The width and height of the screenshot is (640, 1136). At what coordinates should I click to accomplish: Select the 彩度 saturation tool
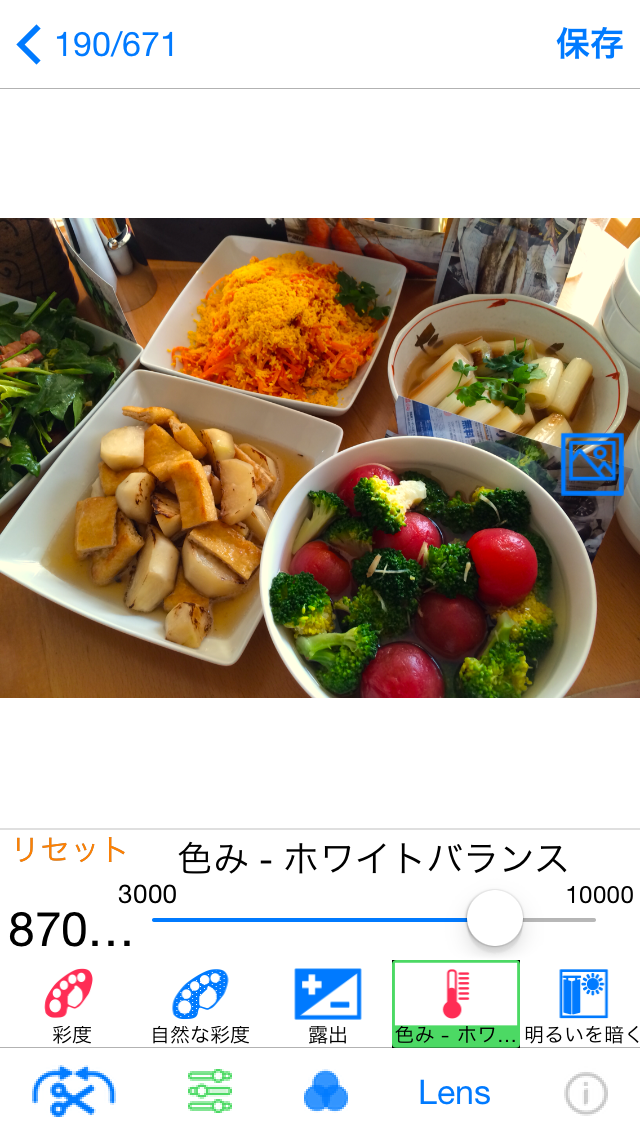click(x=71, y=1006)
